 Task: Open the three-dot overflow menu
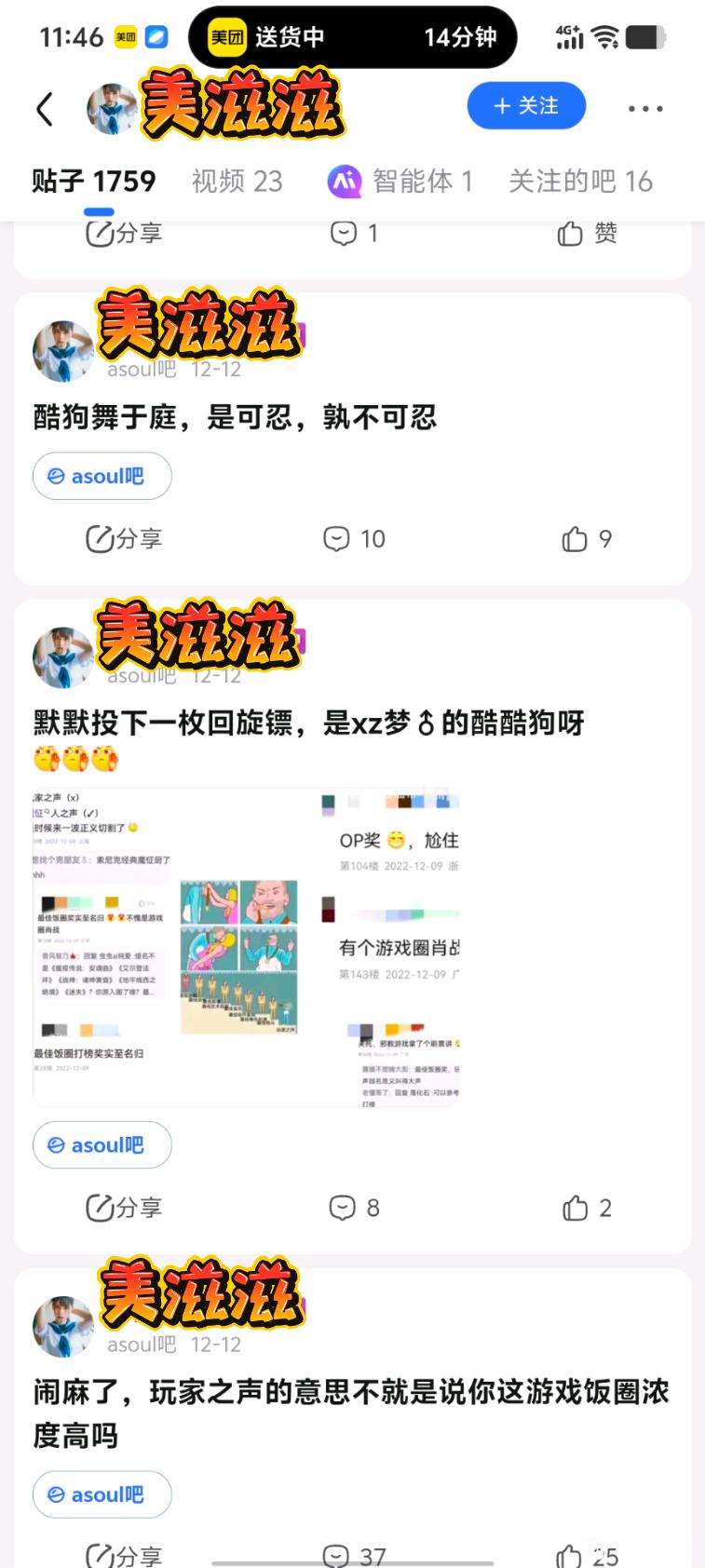(644, 109)
